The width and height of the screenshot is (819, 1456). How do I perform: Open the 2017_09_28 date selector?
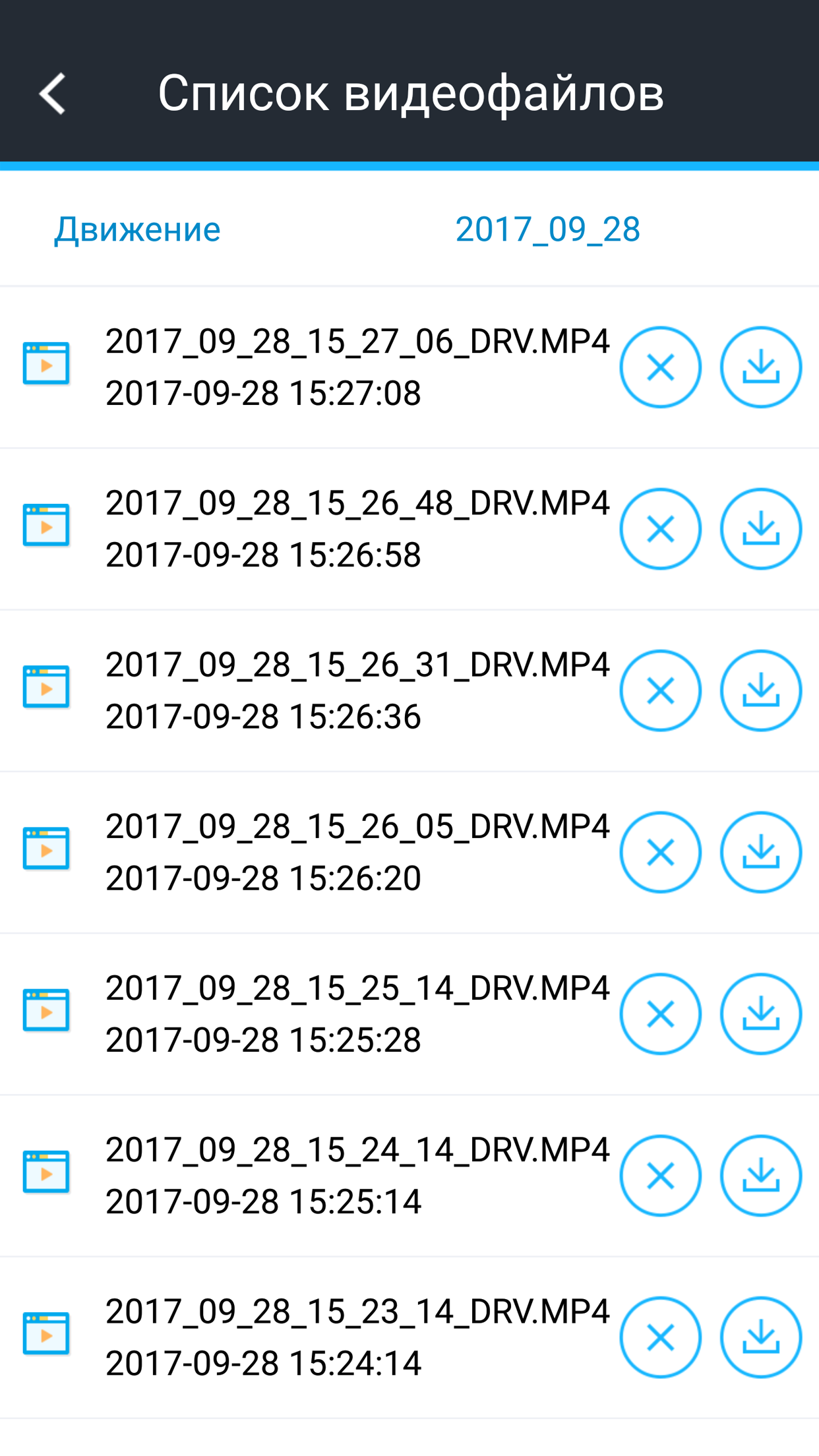[547, 229]
